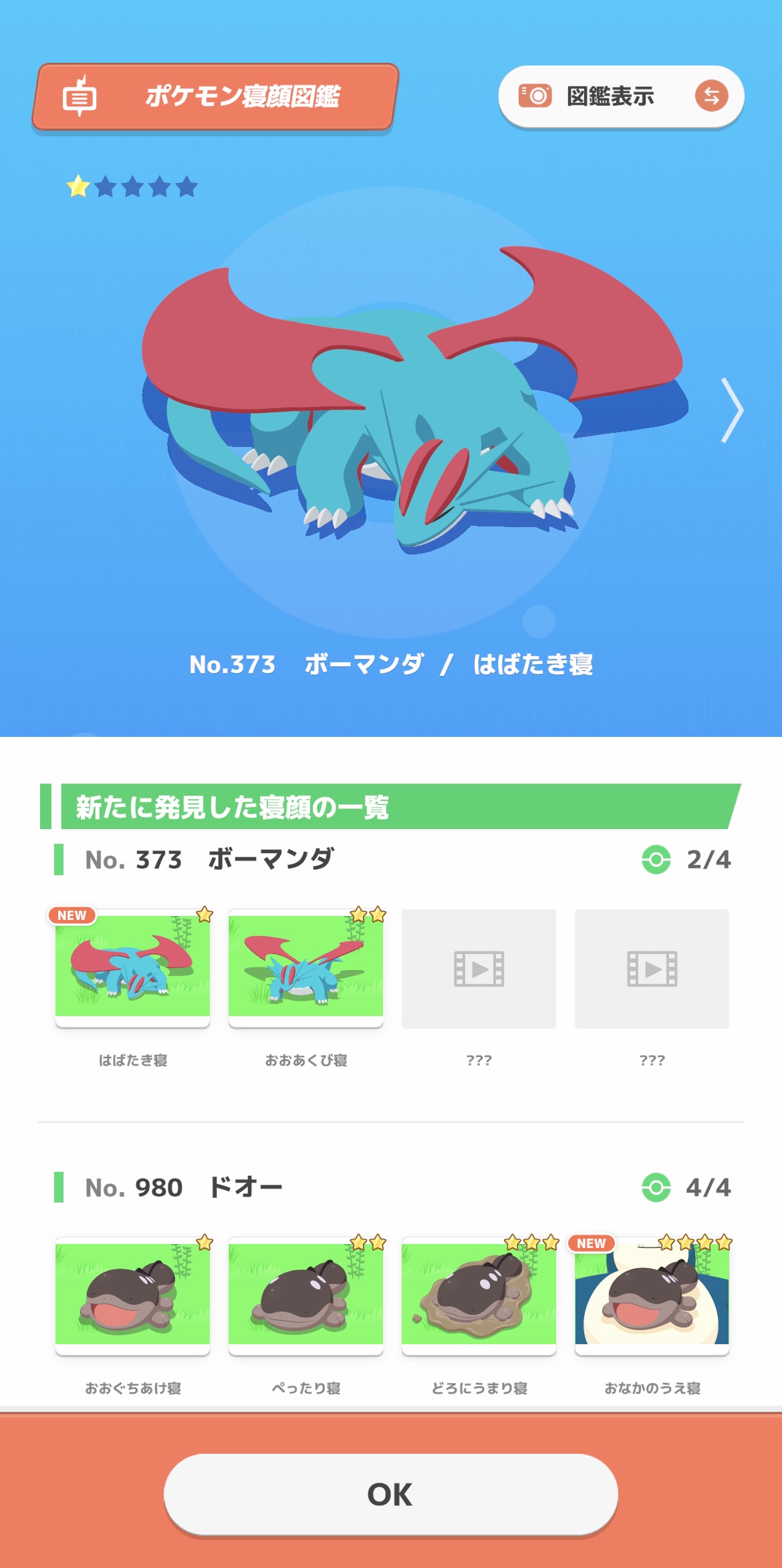This screenshot has height=1568, width=782.
Task: Open the おおあくび寝 sleep style thumbnail
Action: pyautogui.click(x=305, y=967)
